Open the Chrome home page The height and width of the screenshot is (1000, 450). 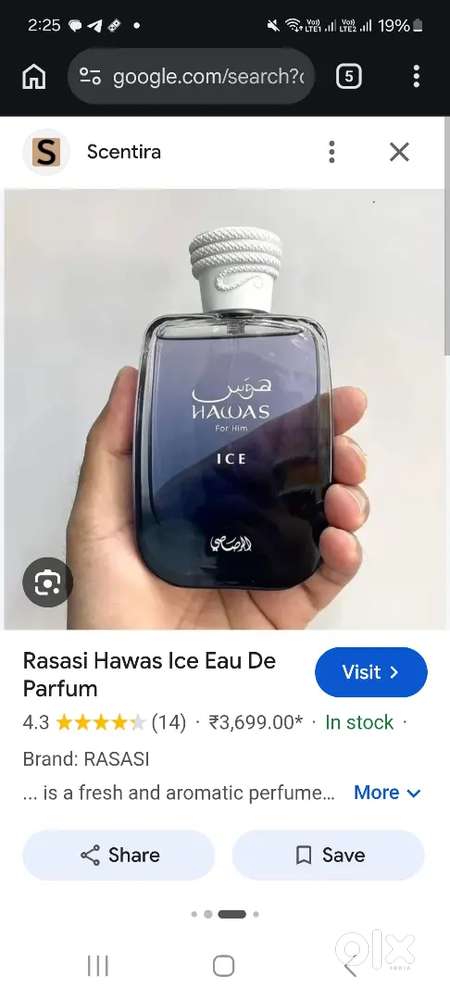[x=34, y=77]
